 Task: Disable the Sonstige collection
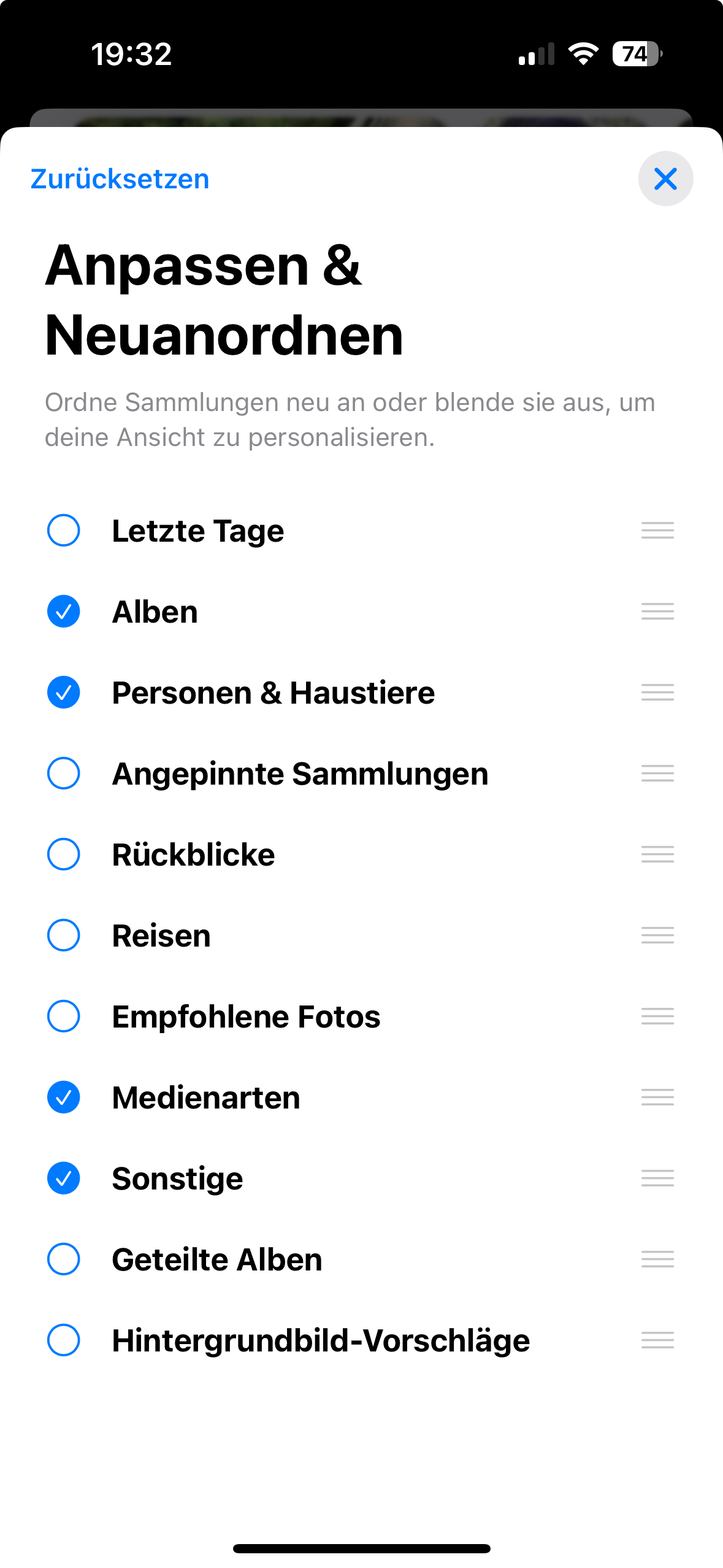pyautogui.click(x=64, y=1178)
